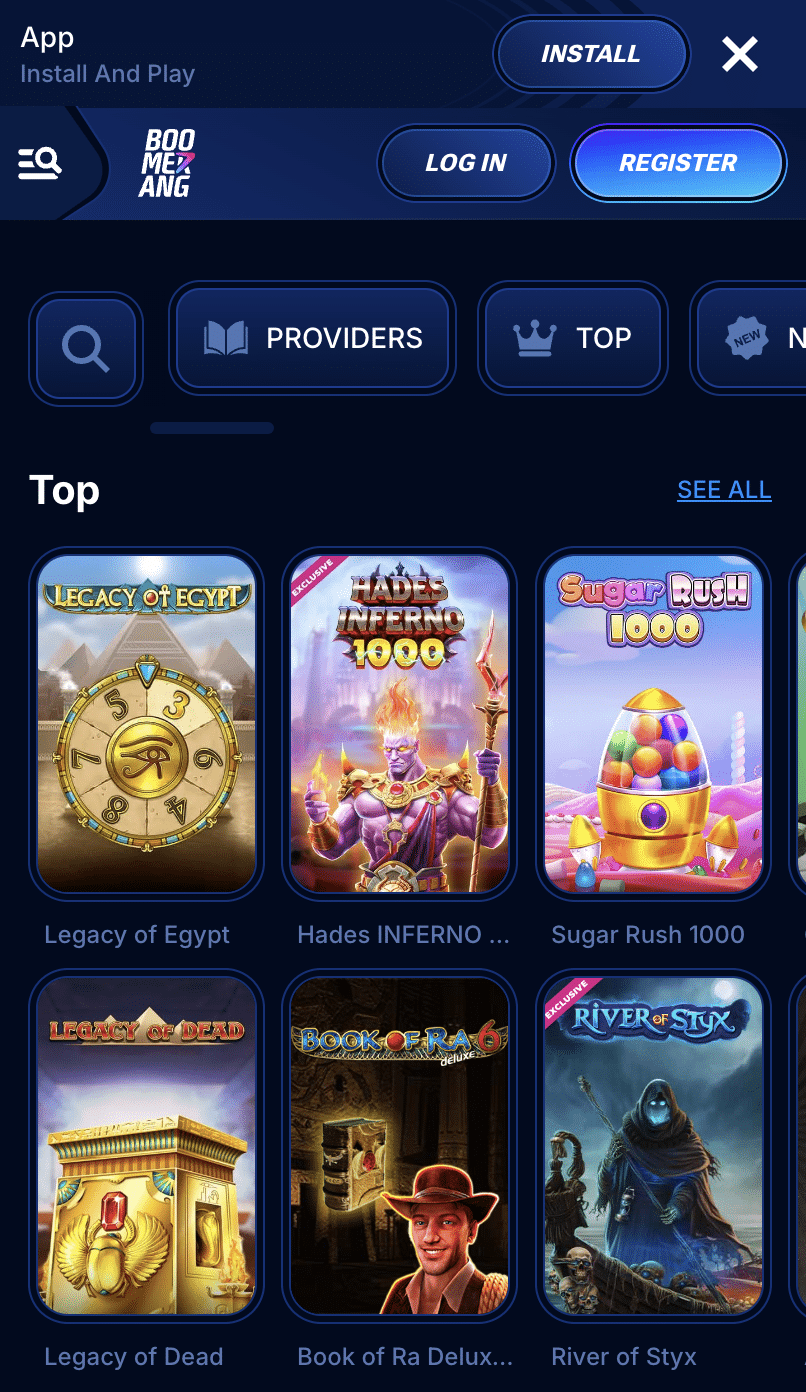Open Book of Ra Deluxe 6
The width and height of the screenshot is (806, 1392).
[400, 1146]
